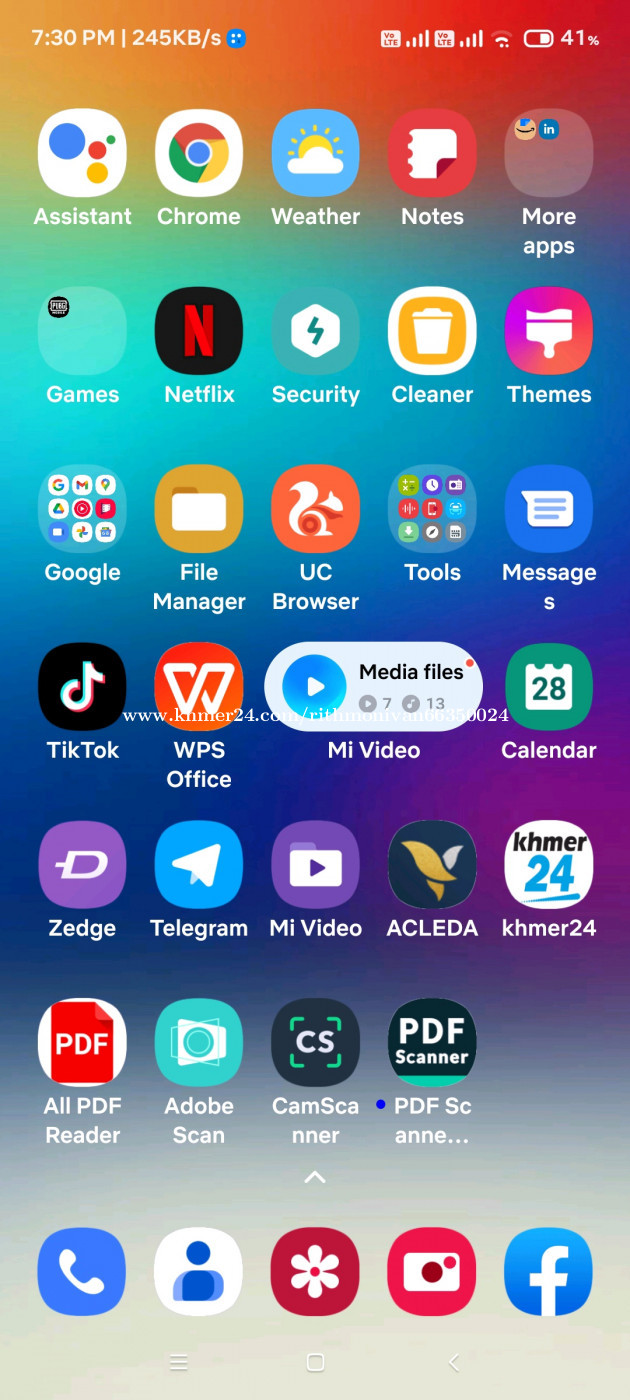
Task: Play from the Media files widget
Action: coord(314,687)
